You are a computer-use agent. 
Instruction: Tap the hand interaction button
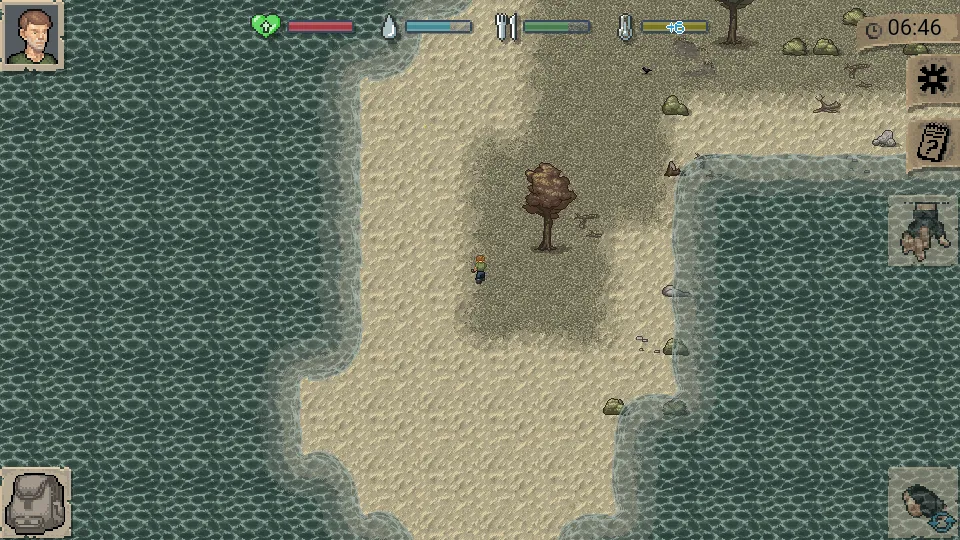coord(922,230)
